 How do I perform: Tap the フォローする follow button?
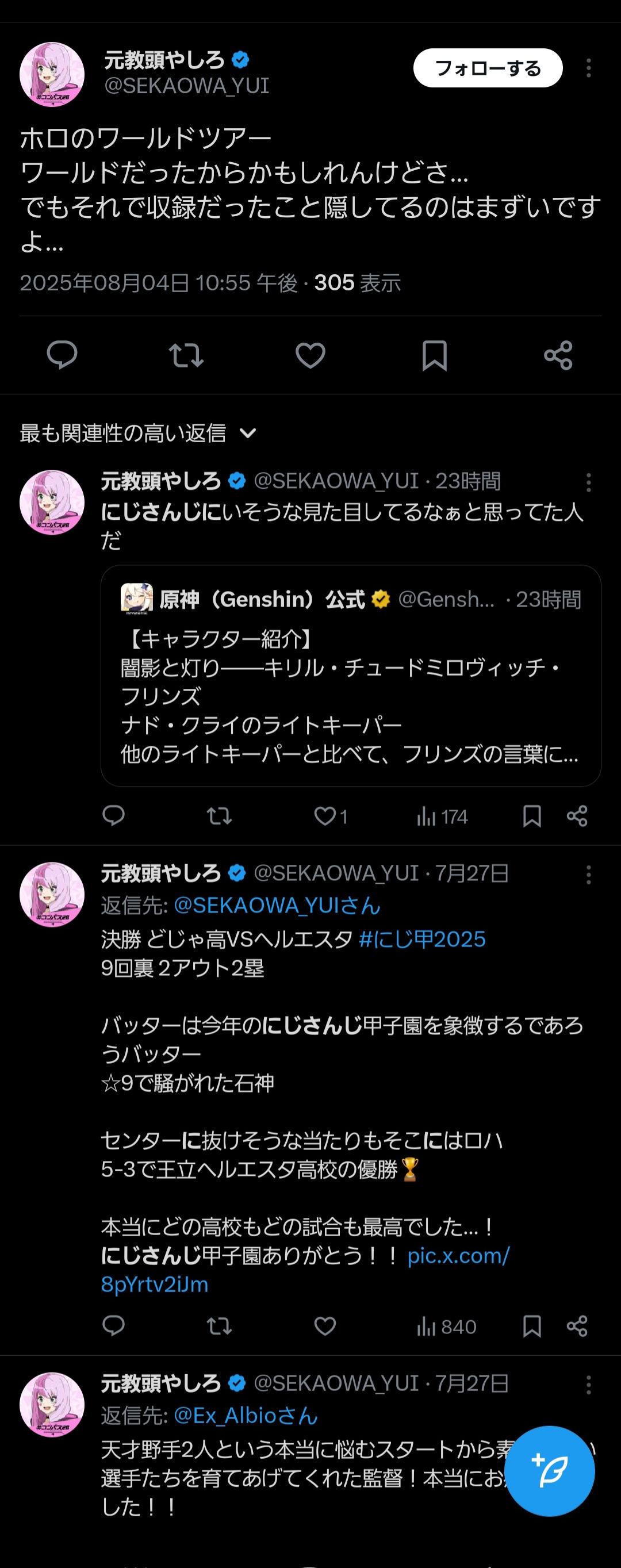[488, 68]
